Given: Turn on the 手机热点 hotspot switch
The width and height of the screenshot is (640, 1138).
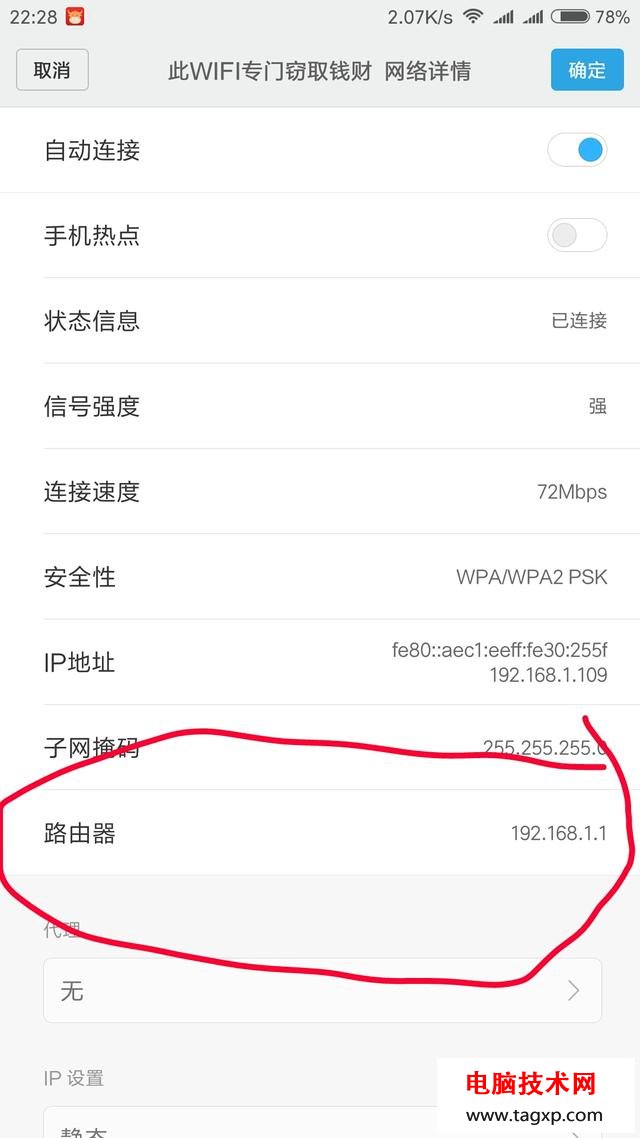Looking at the screenshot, I should [577, 236].
